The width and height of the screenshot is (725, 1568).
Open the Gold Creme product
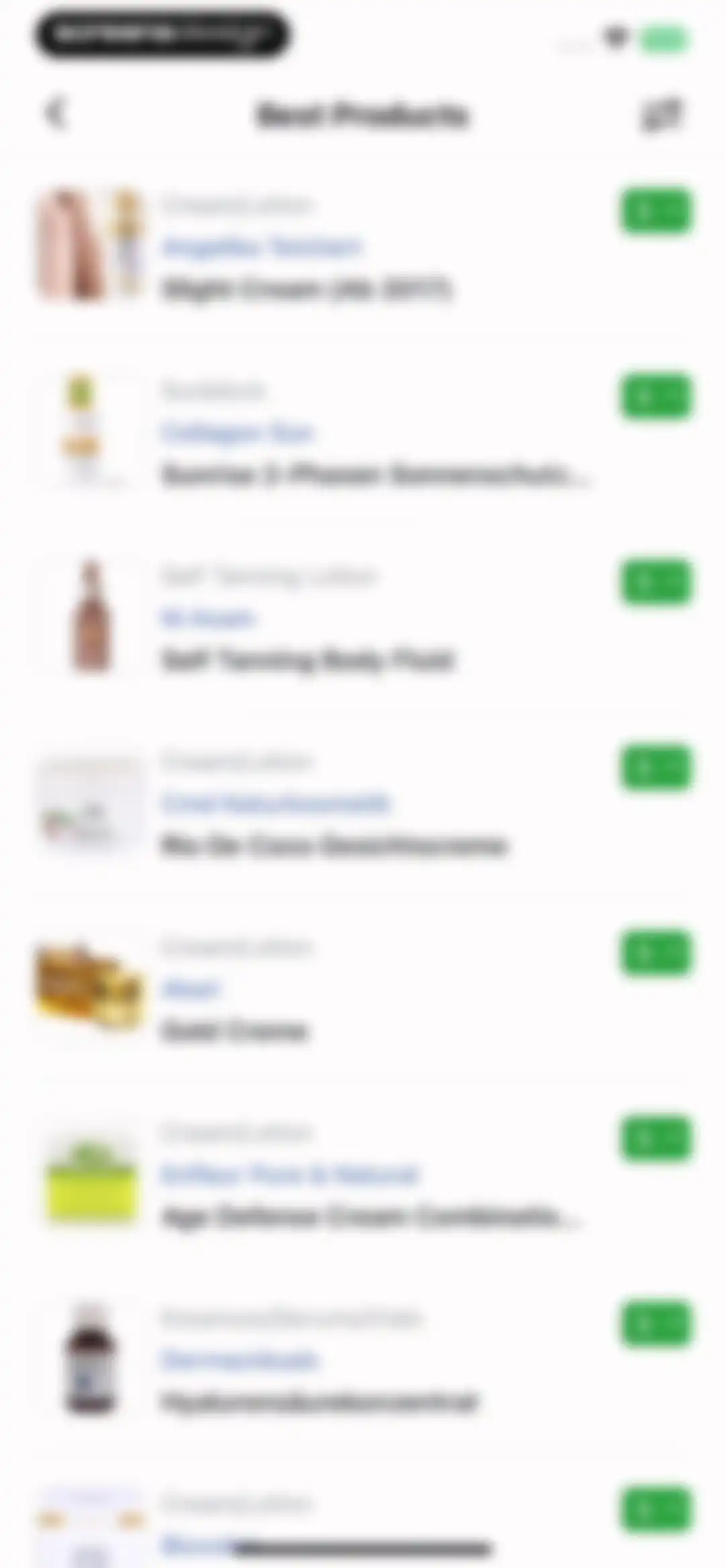pos(362,988)
